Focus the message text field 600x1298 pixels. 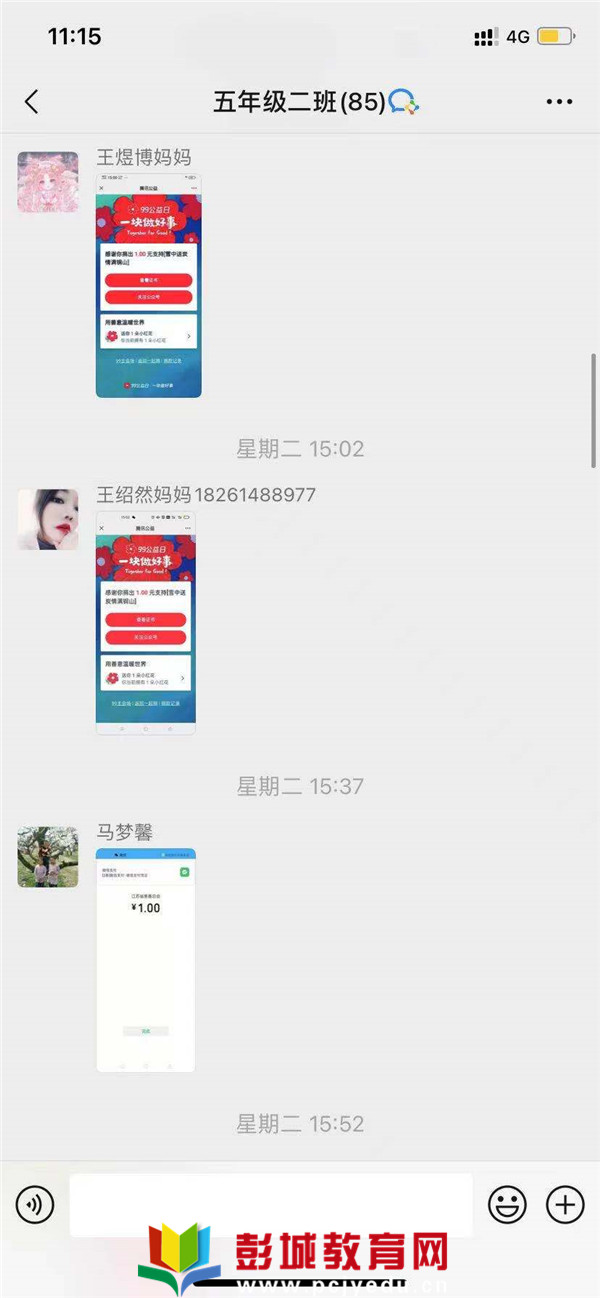click(x=270, y=1204)
